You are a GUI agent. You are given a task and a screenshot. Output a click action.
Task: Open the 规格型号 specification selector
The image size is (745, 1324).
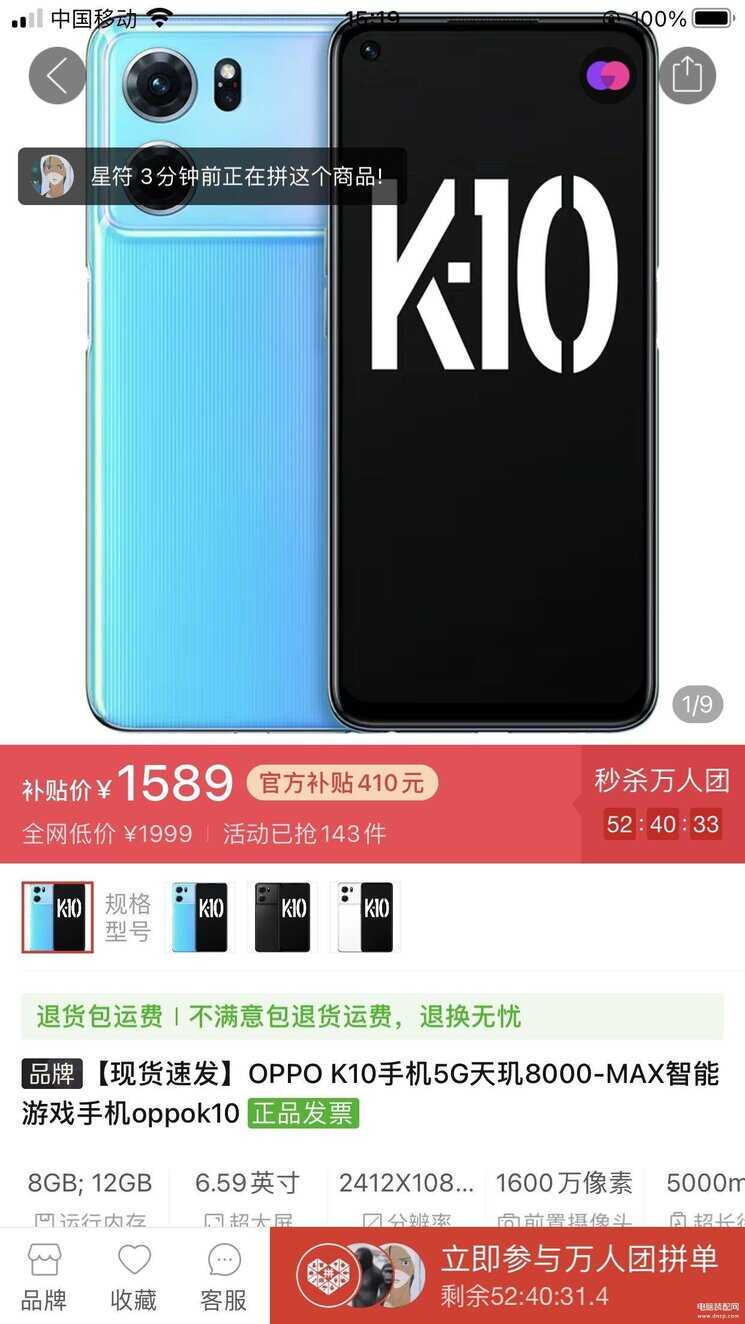(x=128, y=918)
